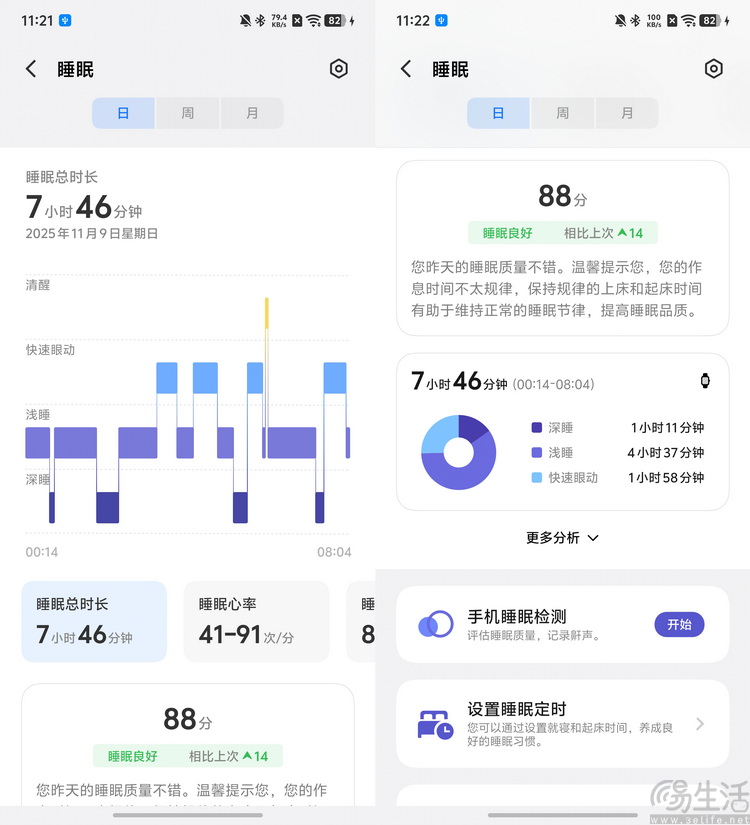
Task: Click the sleep stage donut chart
Action: 457,452
